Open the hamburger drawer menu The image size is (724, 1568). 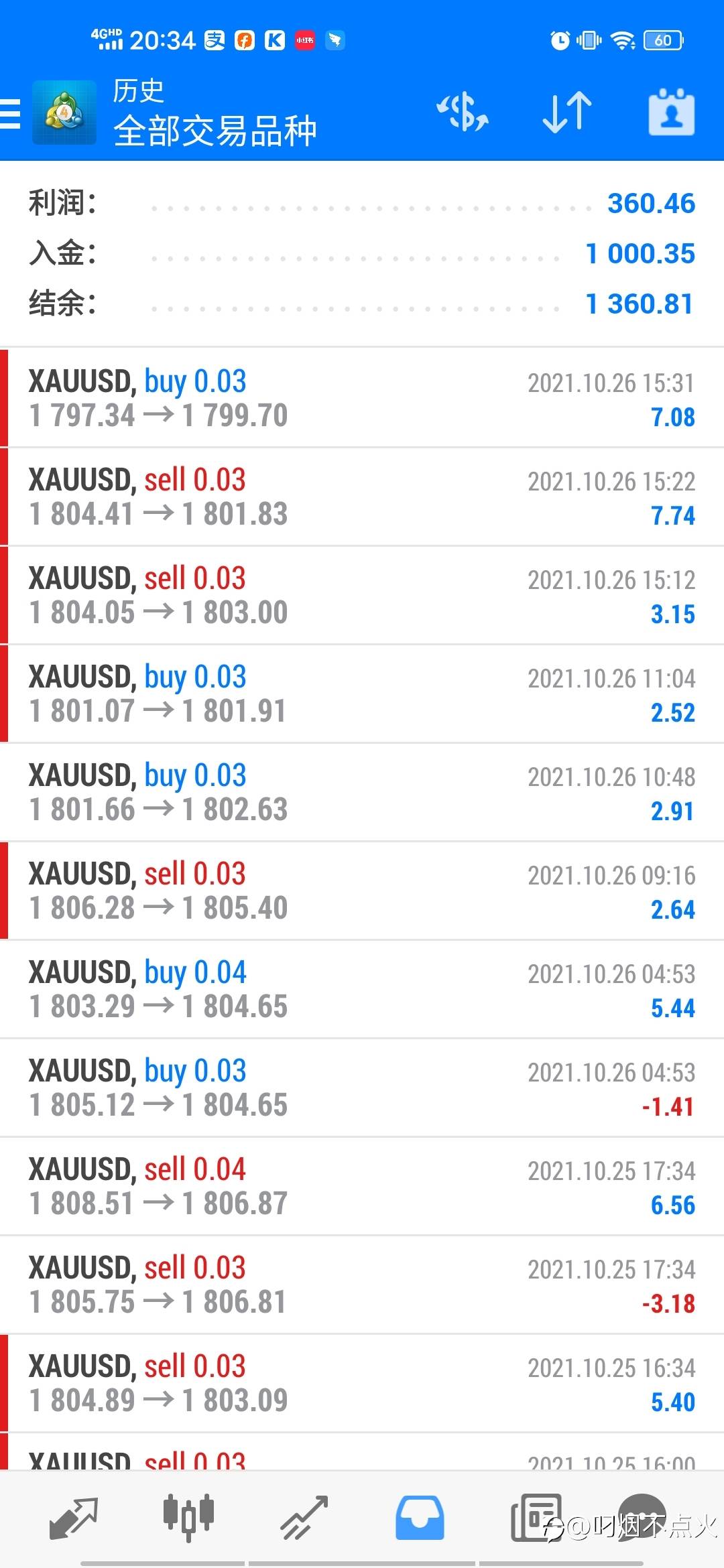pyautogui.click(x=10, y=113)
